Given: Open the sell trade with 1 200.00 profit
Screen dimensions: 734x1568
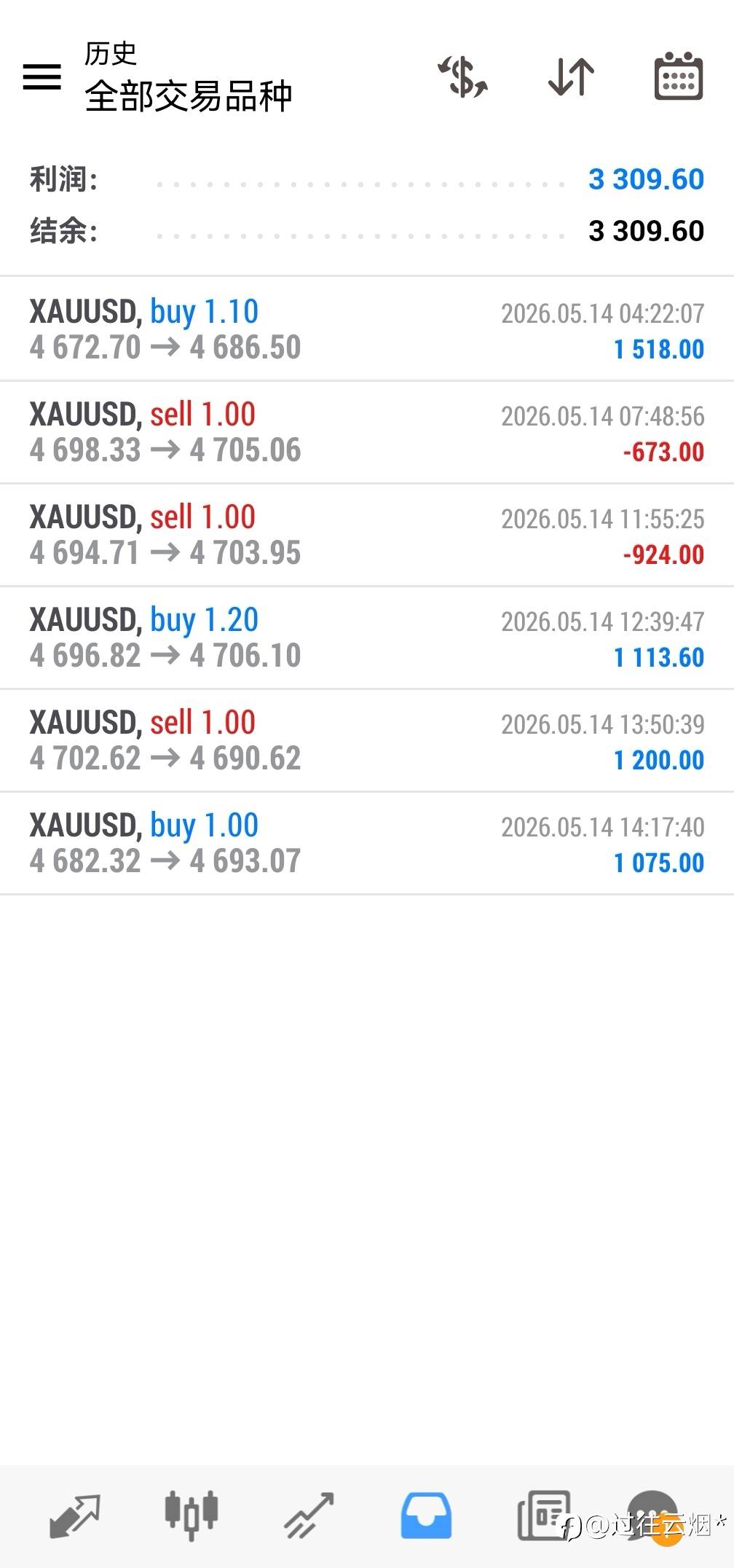Looking at the screenshot, I should (367, 740).
